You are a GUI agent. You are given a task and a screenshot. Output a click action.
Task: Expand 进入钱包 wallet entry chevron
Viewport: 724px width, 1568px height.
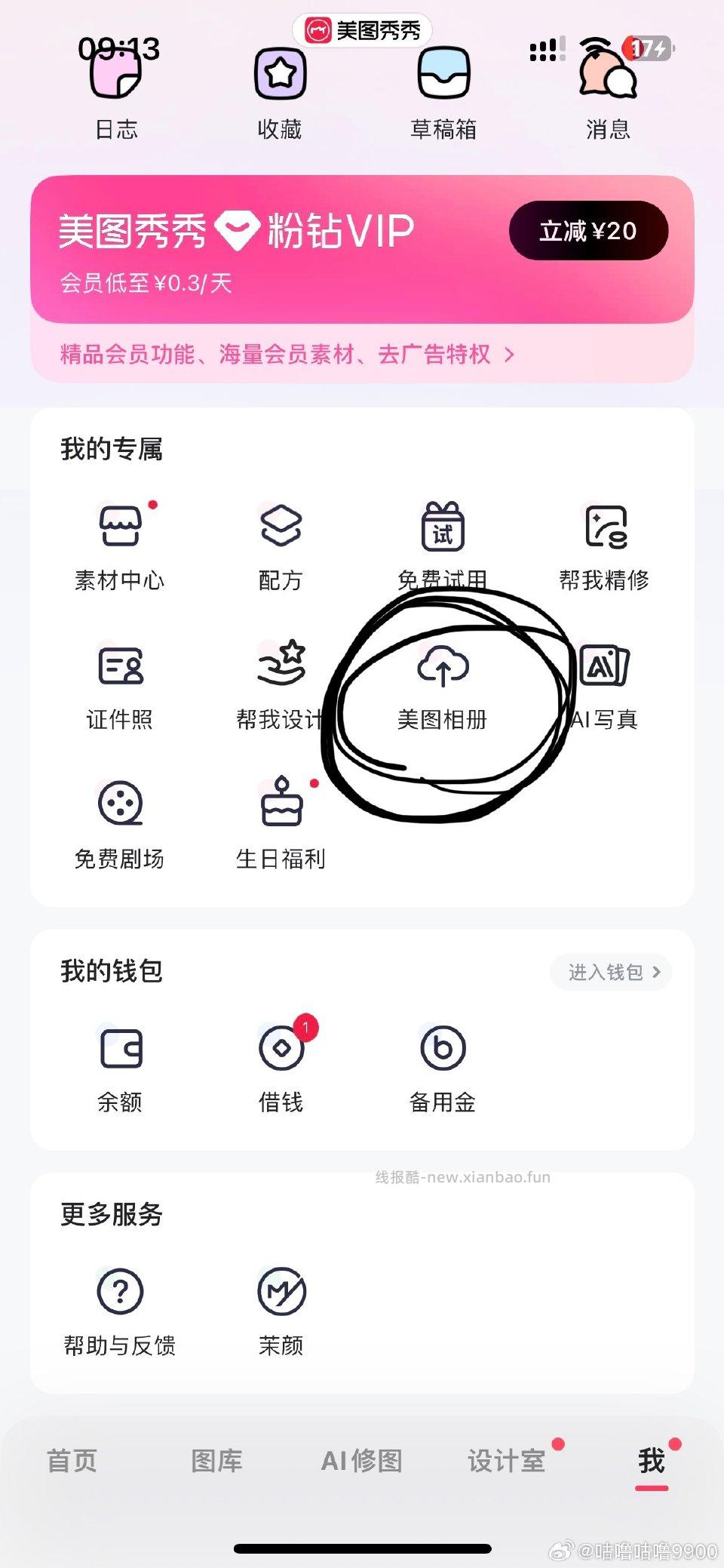[x=611, y=972]
